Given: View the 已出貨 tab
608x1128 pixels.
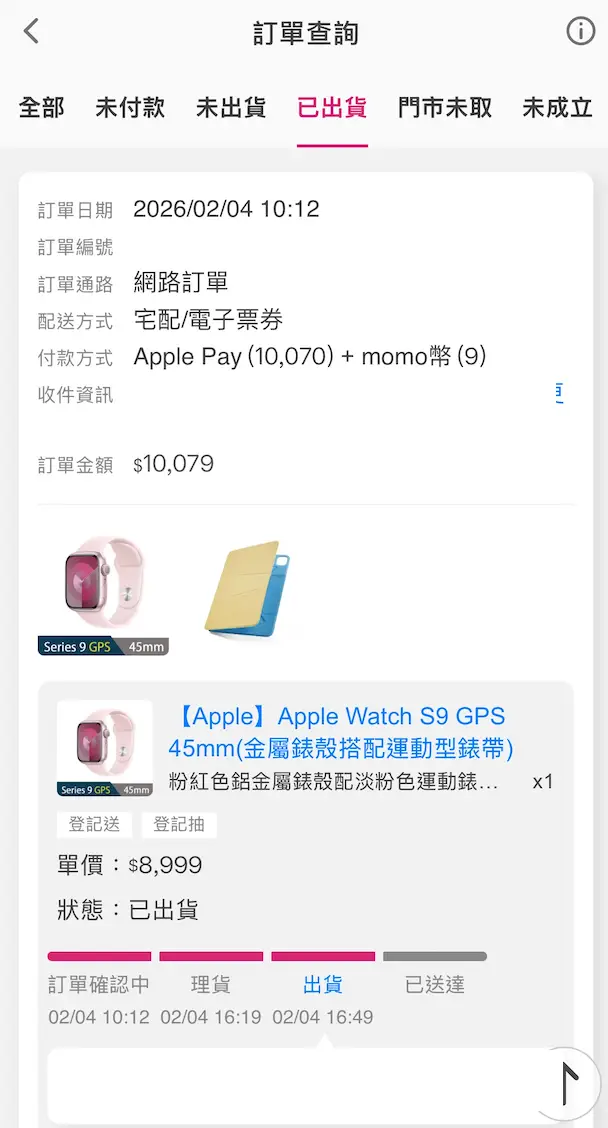Looking at the screenshot, I should (332, 108).
